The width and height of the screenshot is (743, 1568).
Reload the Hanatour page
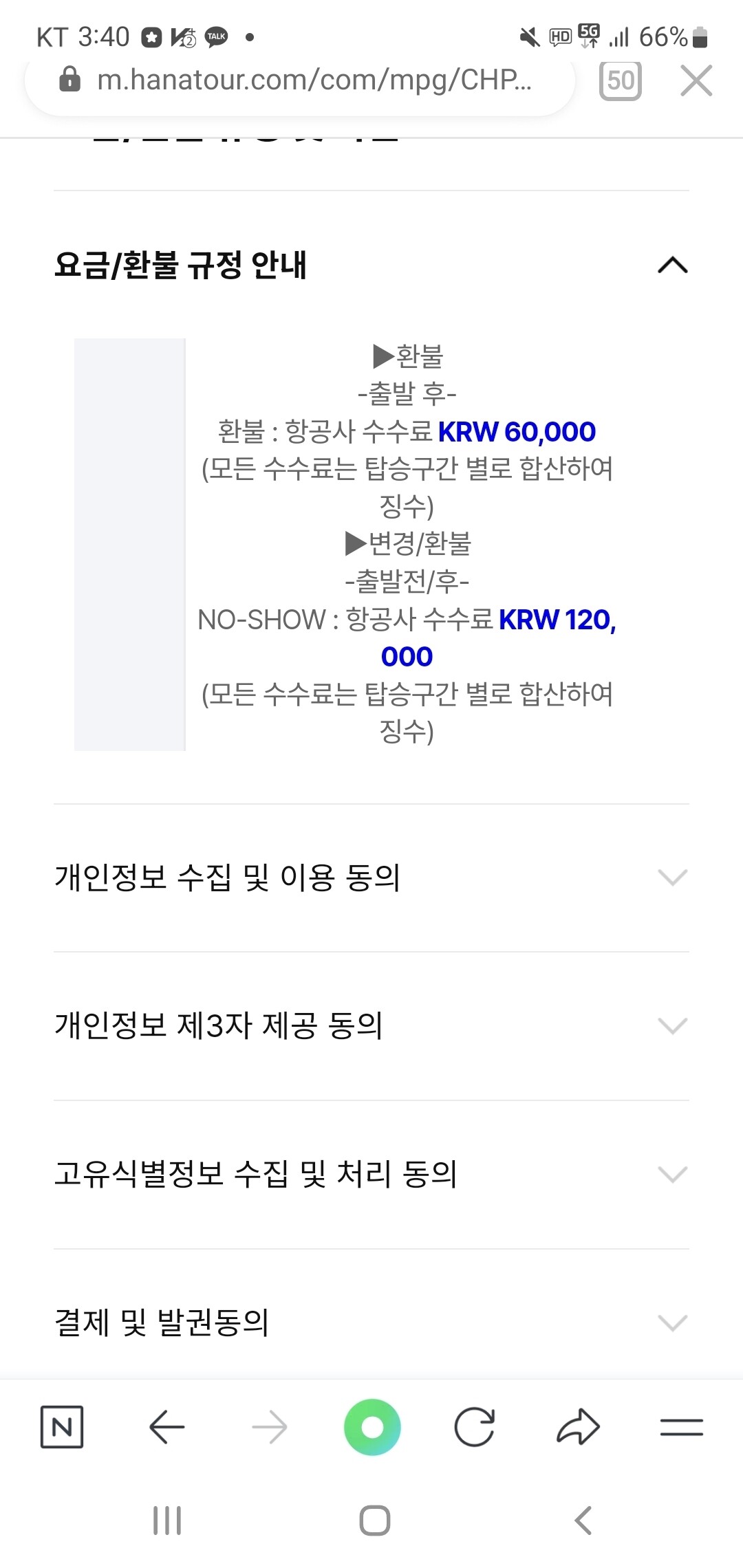tap(475, 1426)
